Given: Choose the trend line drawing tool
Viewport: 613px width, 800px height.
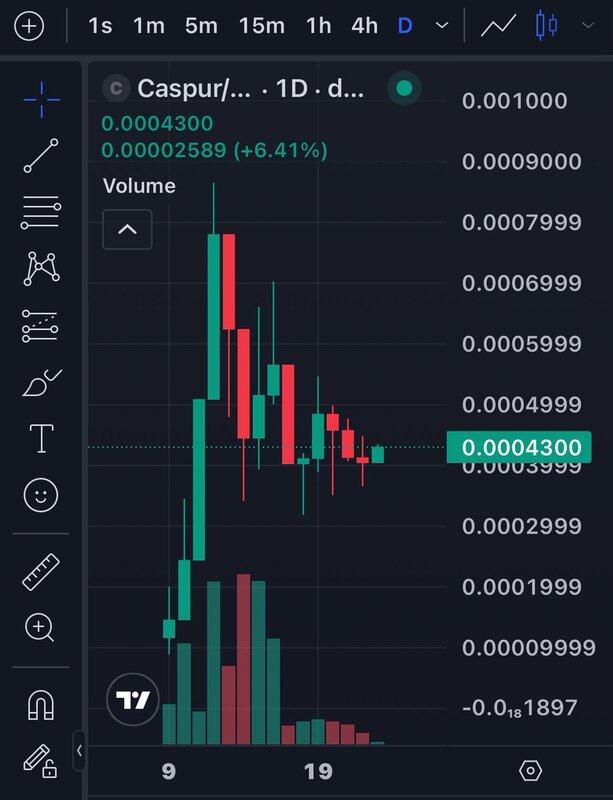Looking at the screenshot, I should click(x=41, y=156).
